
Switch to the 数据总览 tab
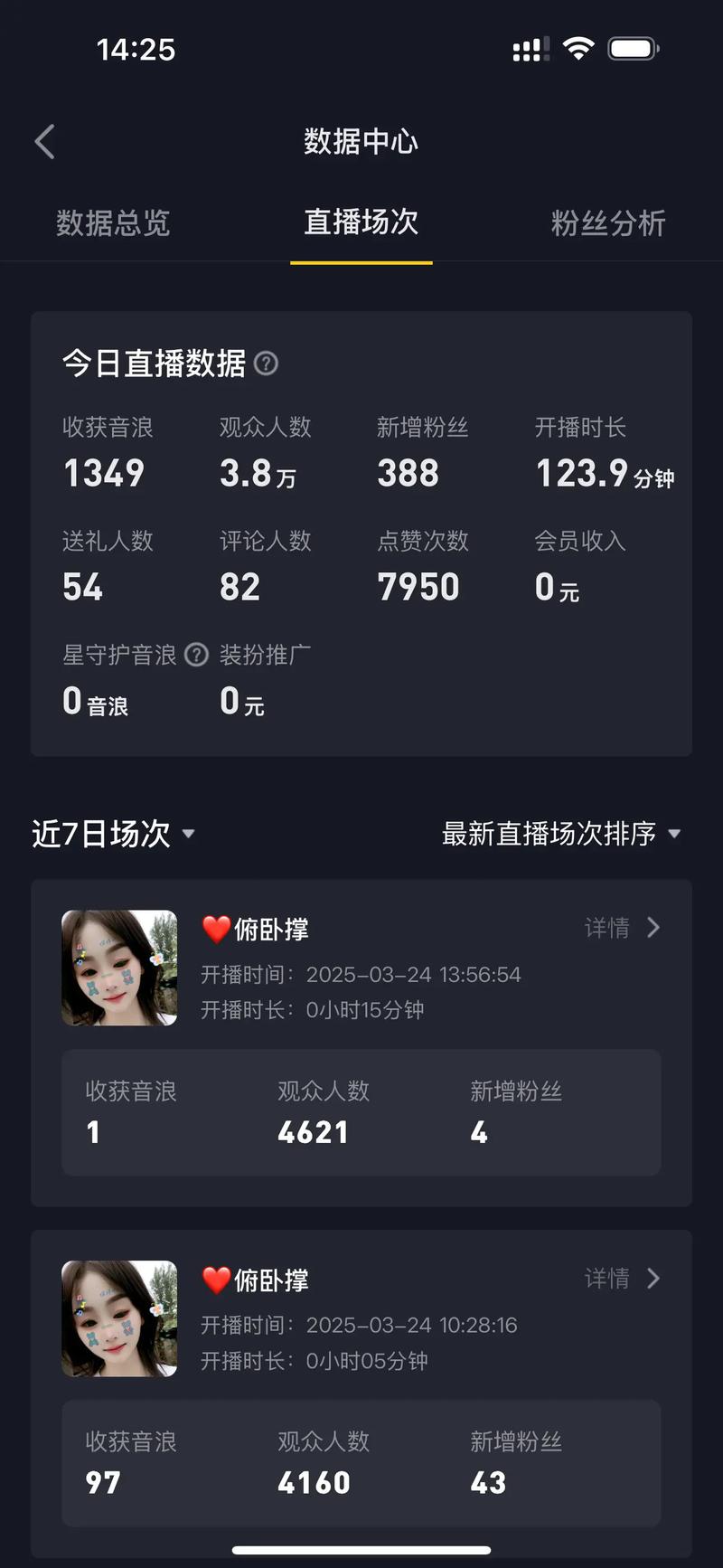113,223
